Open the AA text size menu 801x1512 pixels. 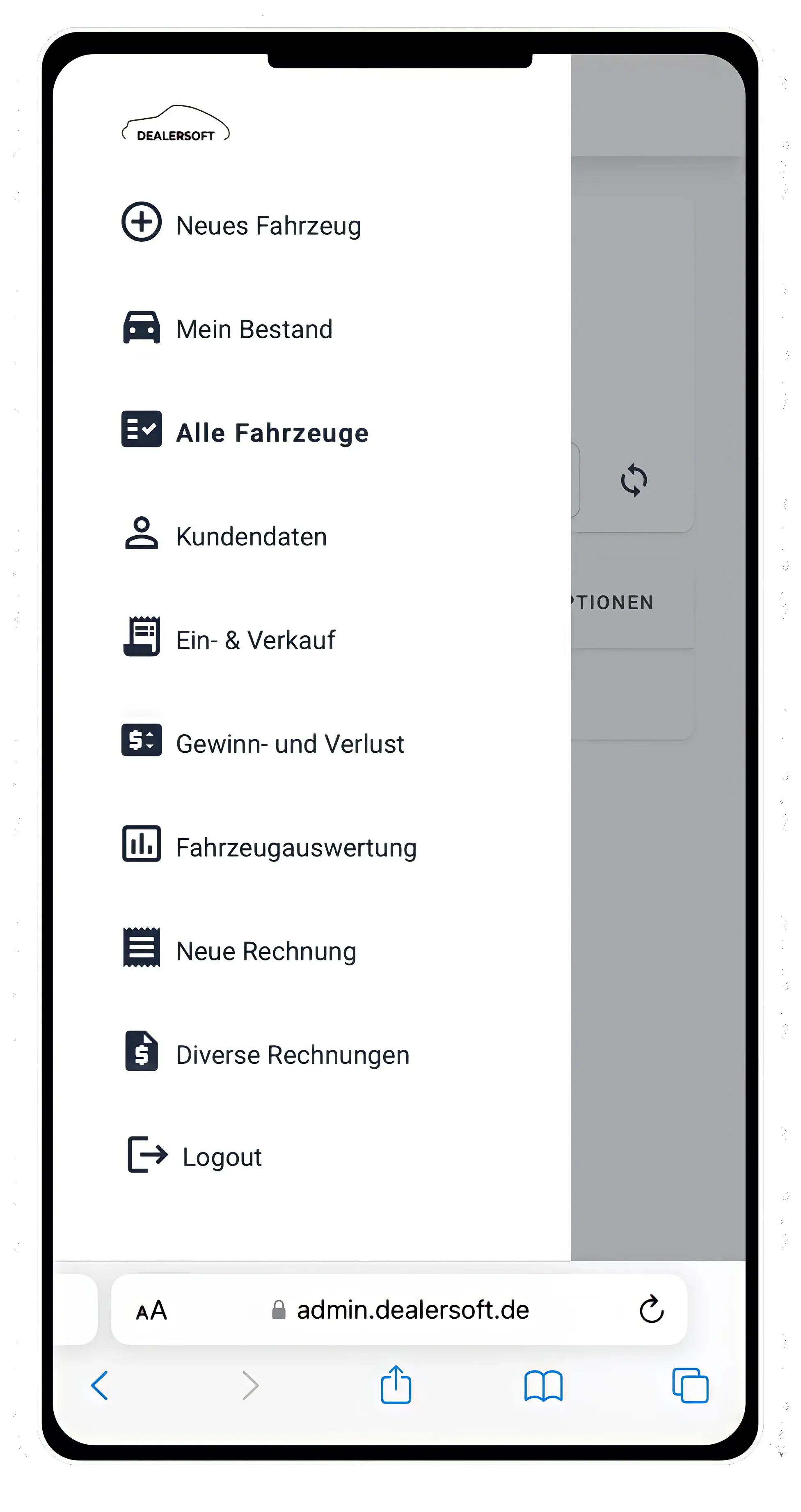coord(151,1310)
